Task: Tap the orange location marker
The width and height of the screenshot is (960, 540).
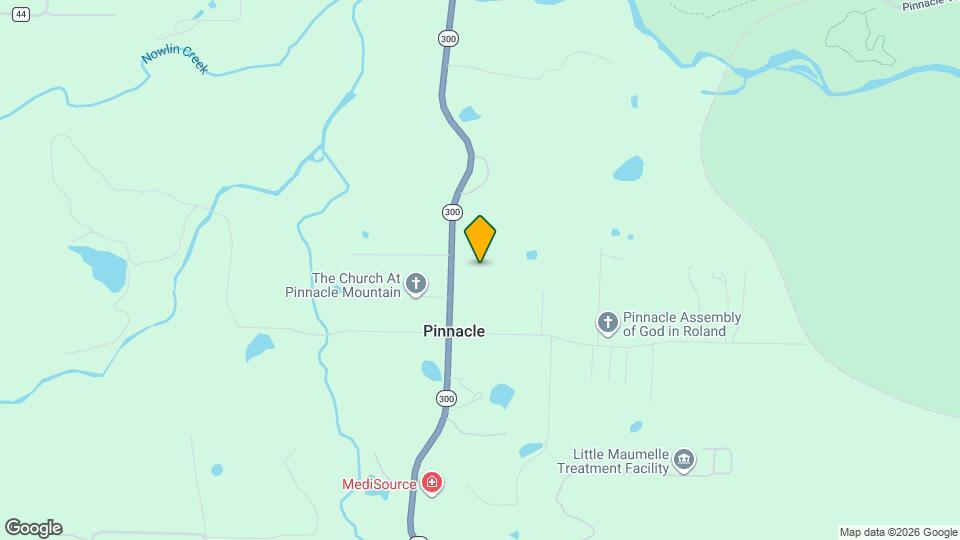Action: coord(480,238)
